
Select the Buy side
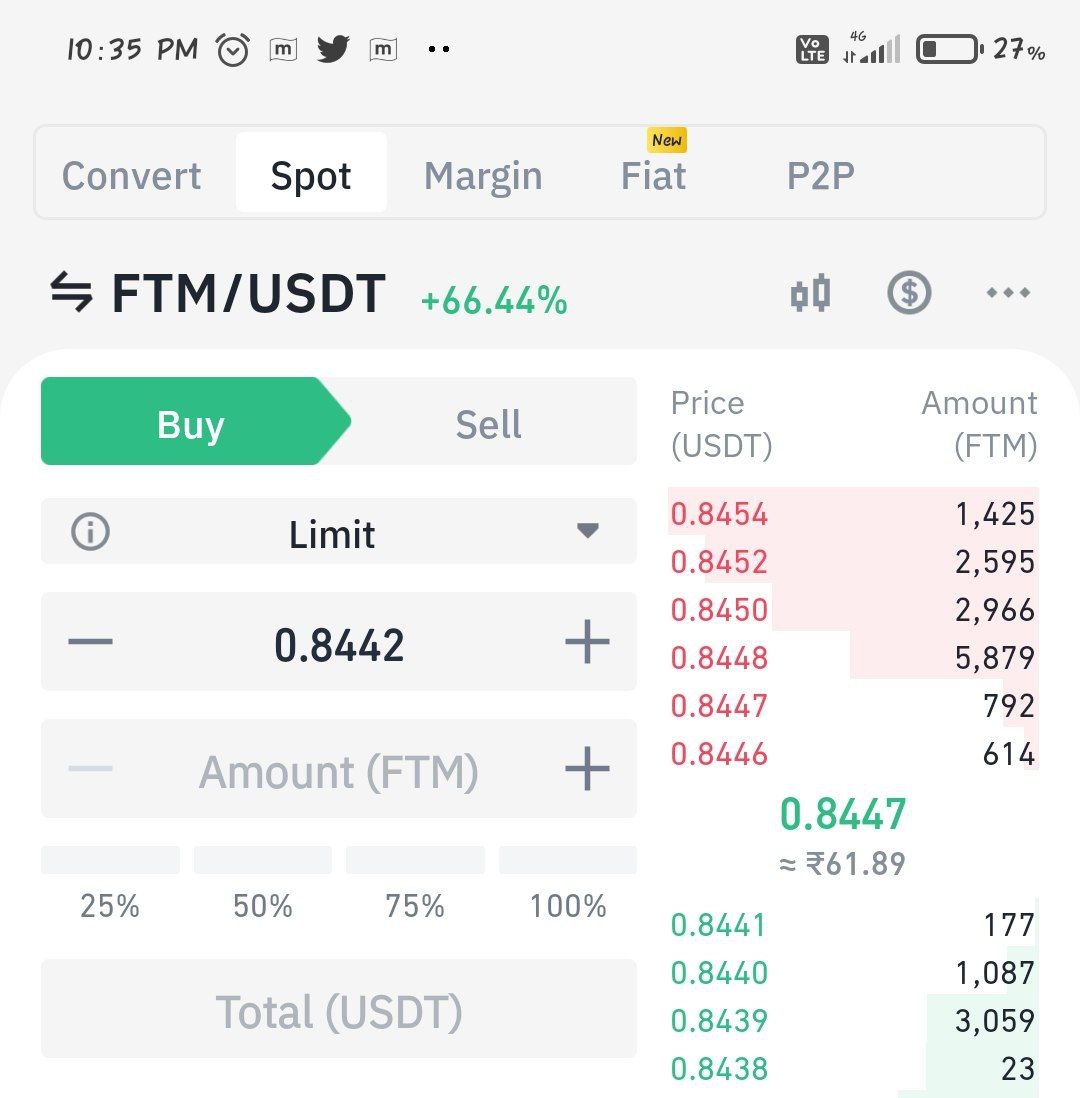pos(190,424)
